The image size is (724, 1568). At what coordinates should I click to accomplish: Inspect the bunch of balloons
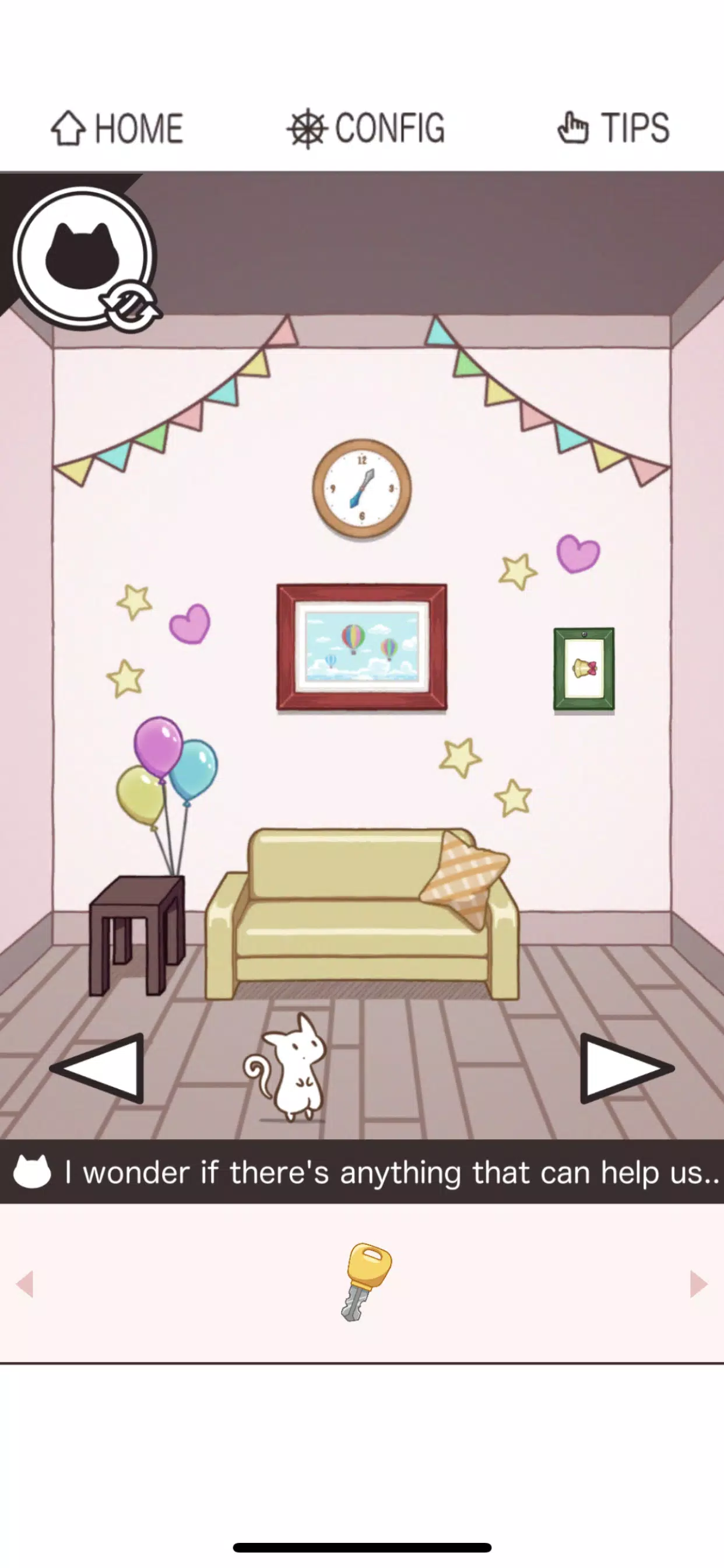point(166,767)
